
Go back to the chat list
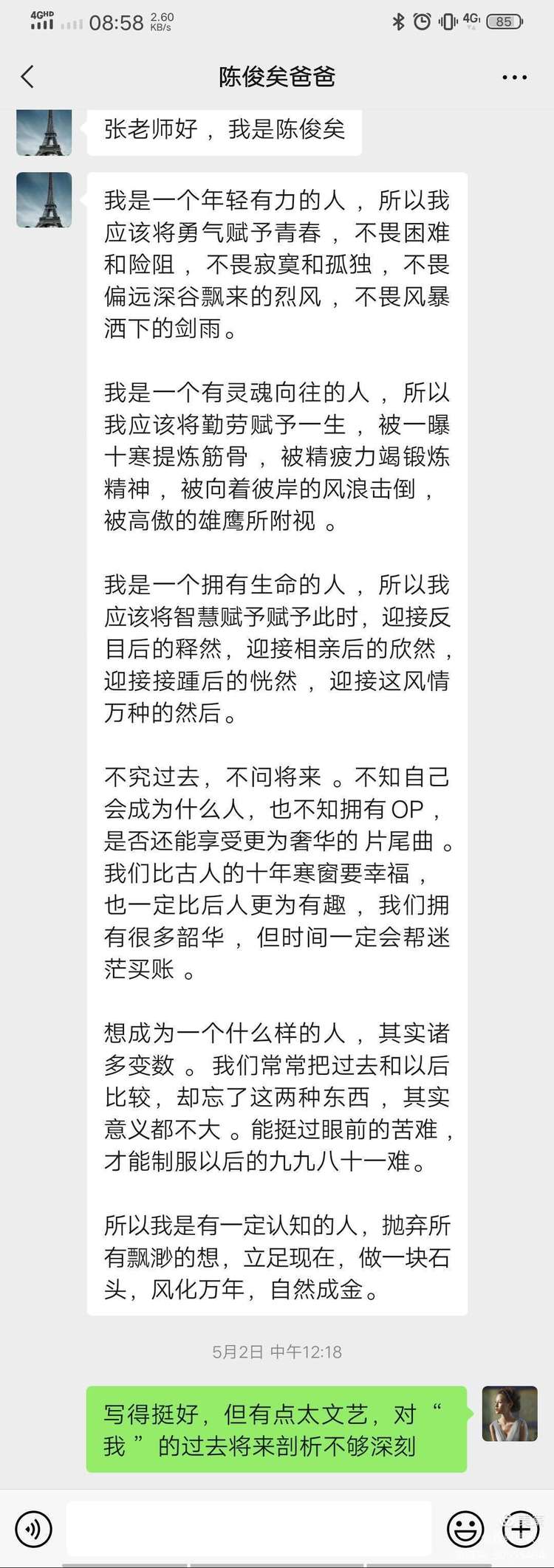click(x=28, y=77)
